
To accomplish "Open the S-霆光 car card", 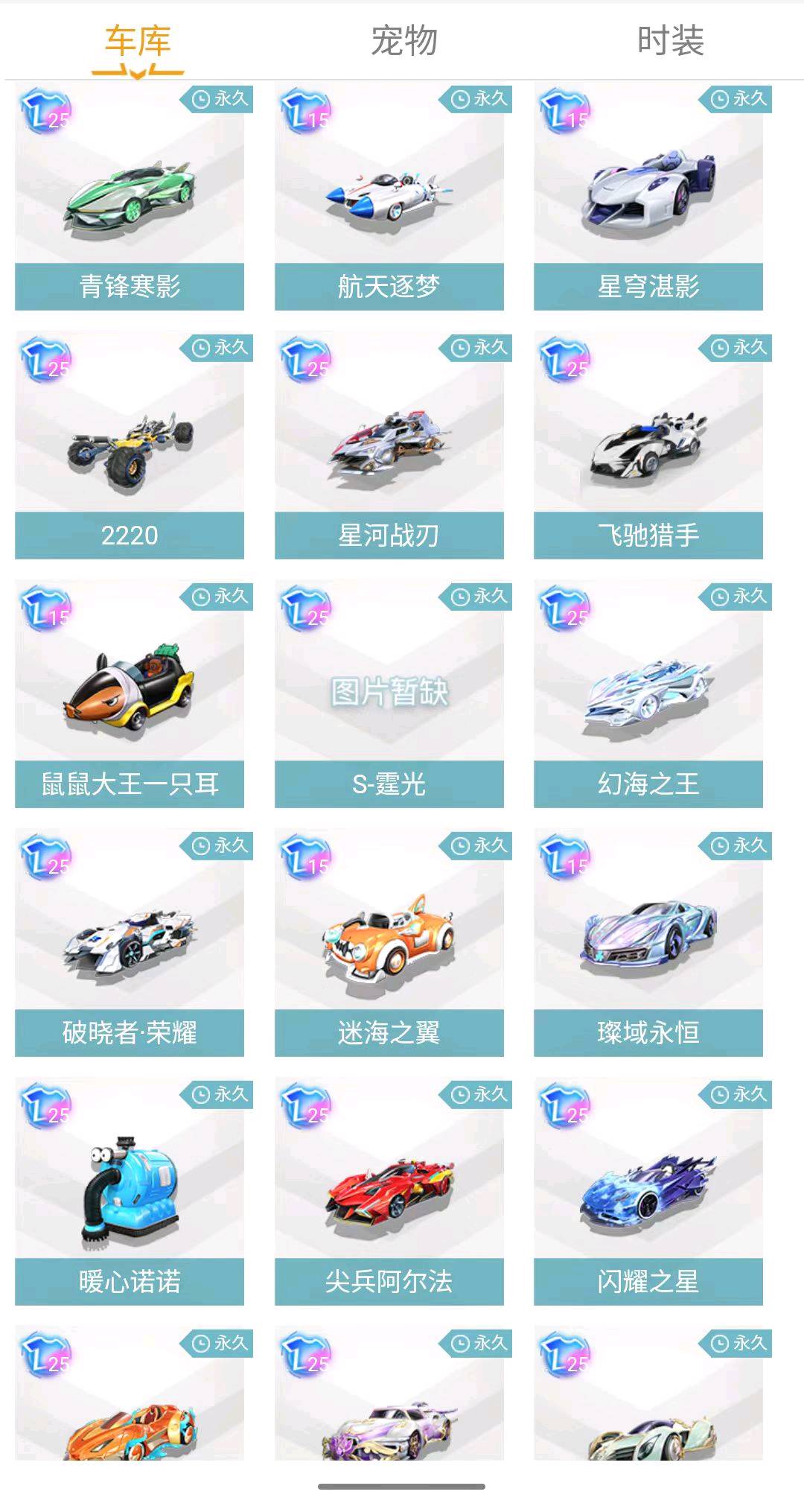I will (389, 696).
